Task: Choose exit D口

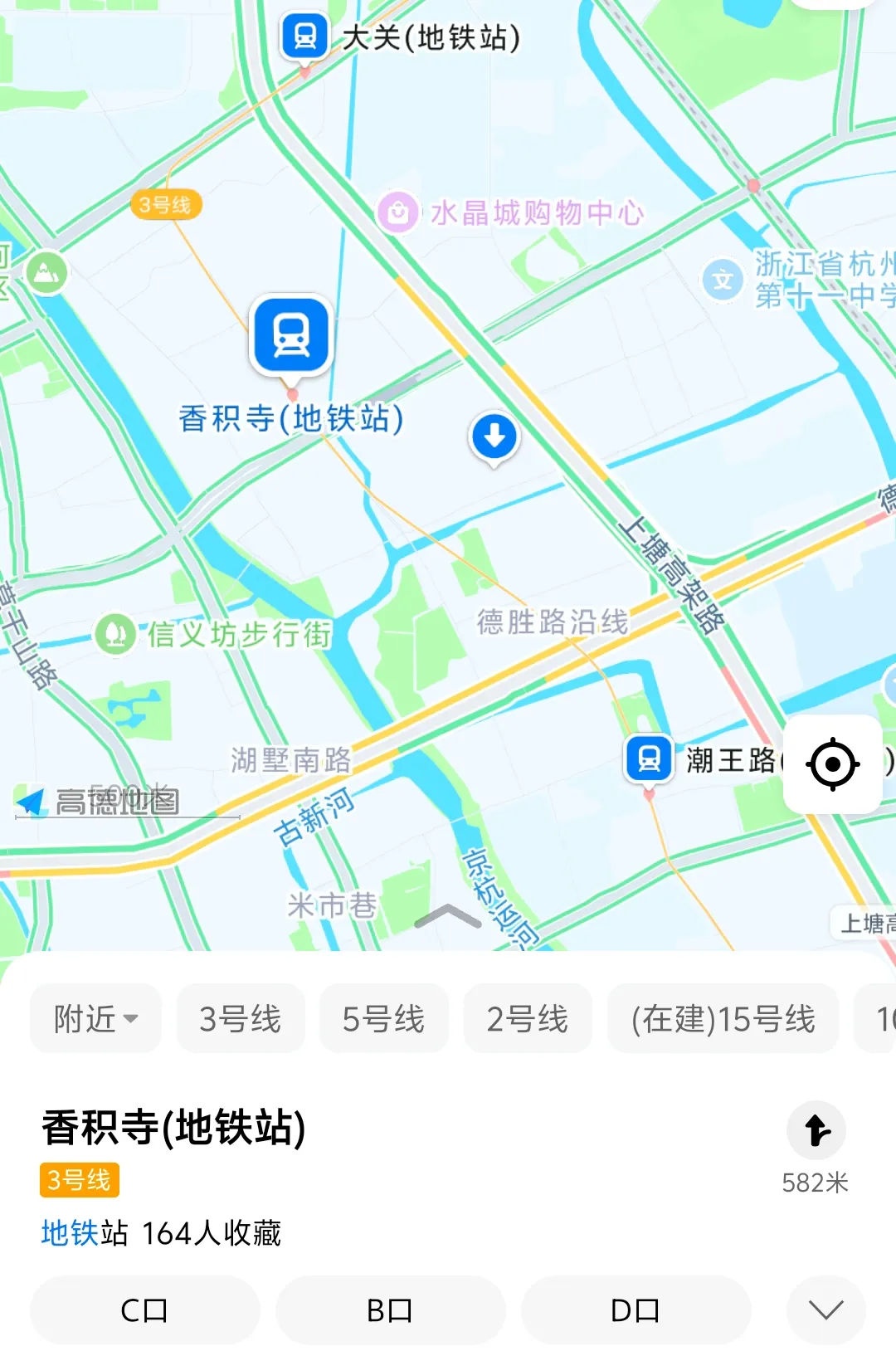Action: click(635, 1310)
